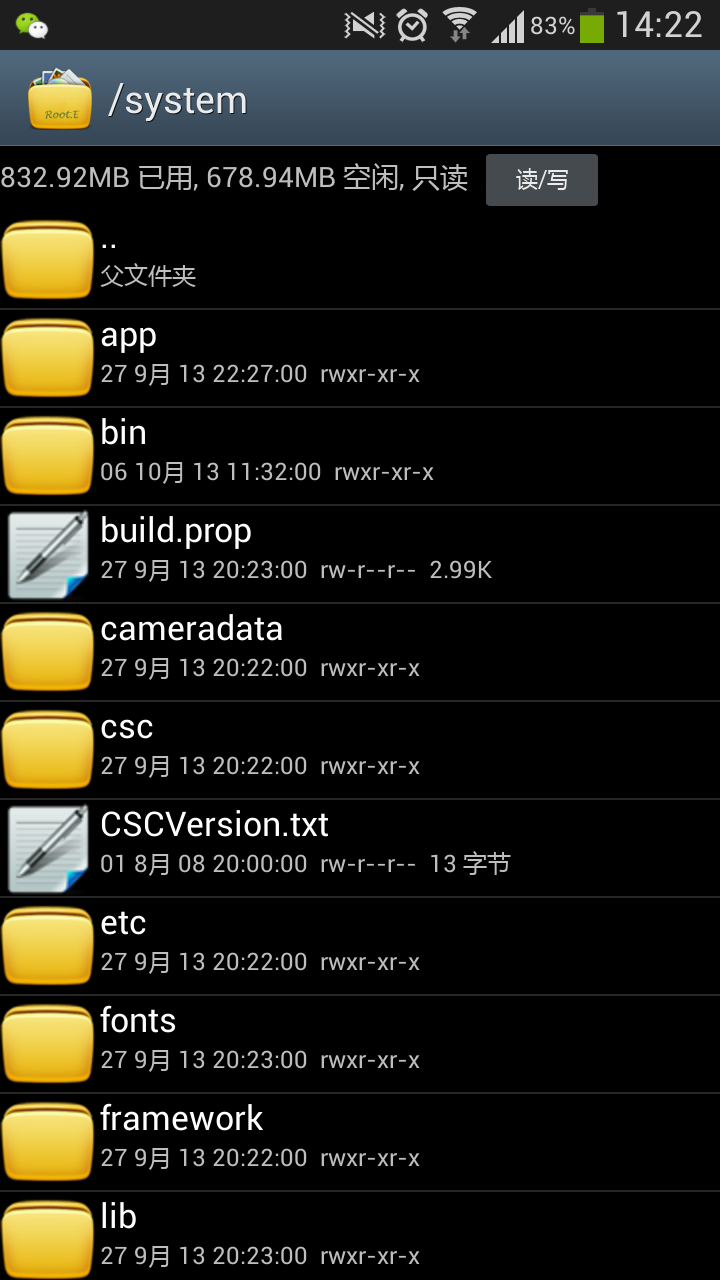
Task: Tap the Root Explorer app icon
Action: click(x=60, y=99)
